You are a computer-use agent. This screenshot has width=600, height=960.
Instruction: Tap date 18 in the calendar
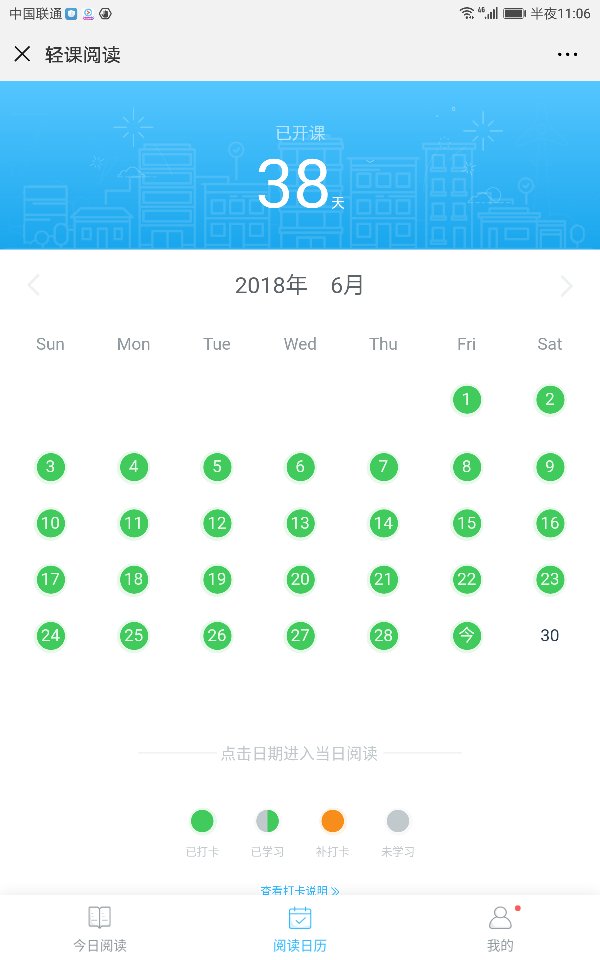(133, 579)
